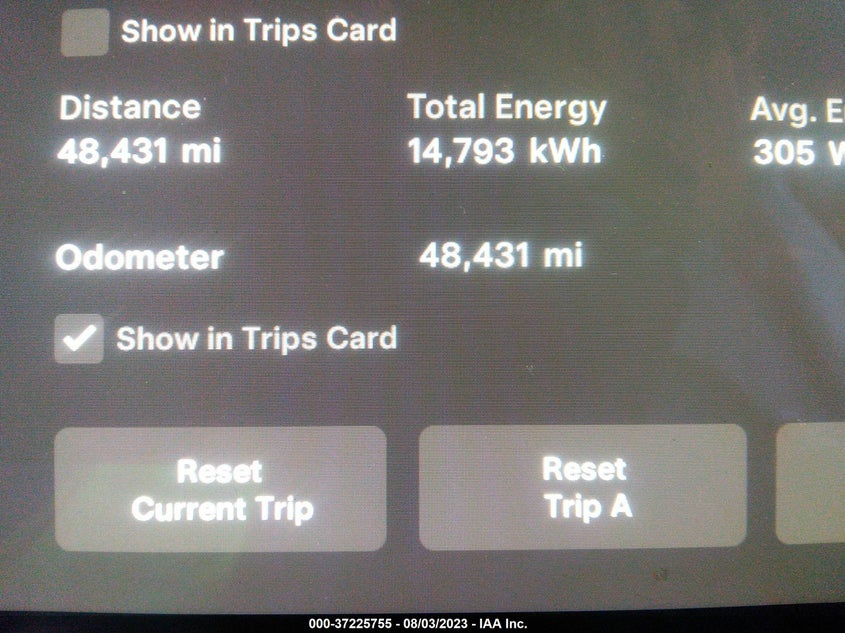This screenshot has width=845, height=633.
Task: Tap the Reset Trip A button
Action: click(583, 487)
